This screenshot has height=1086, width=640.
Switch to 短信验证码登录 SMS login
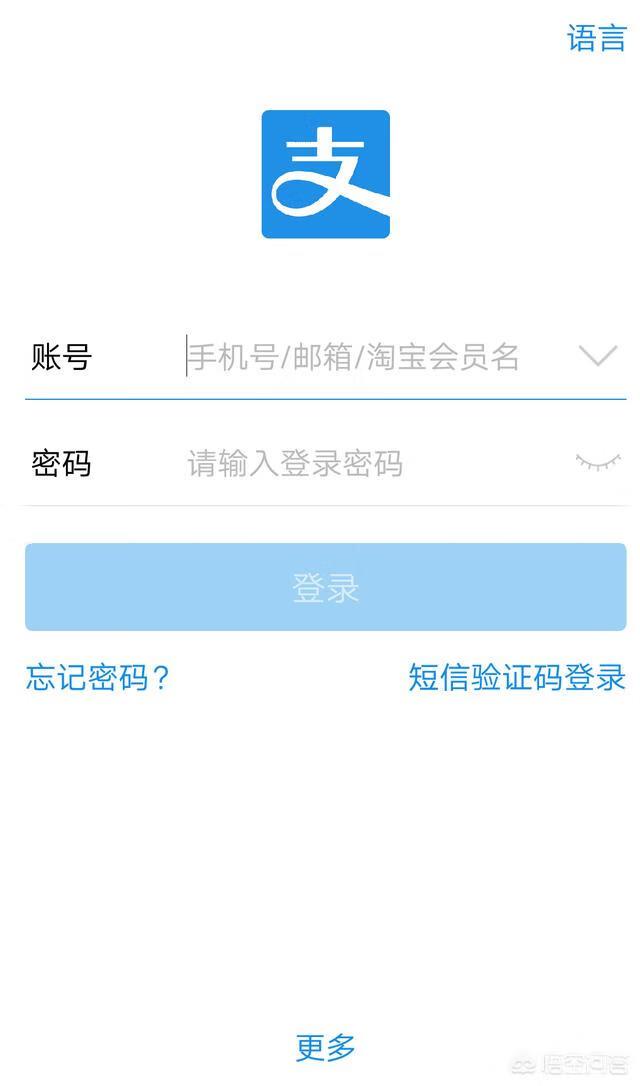click(x=516, y=678)
